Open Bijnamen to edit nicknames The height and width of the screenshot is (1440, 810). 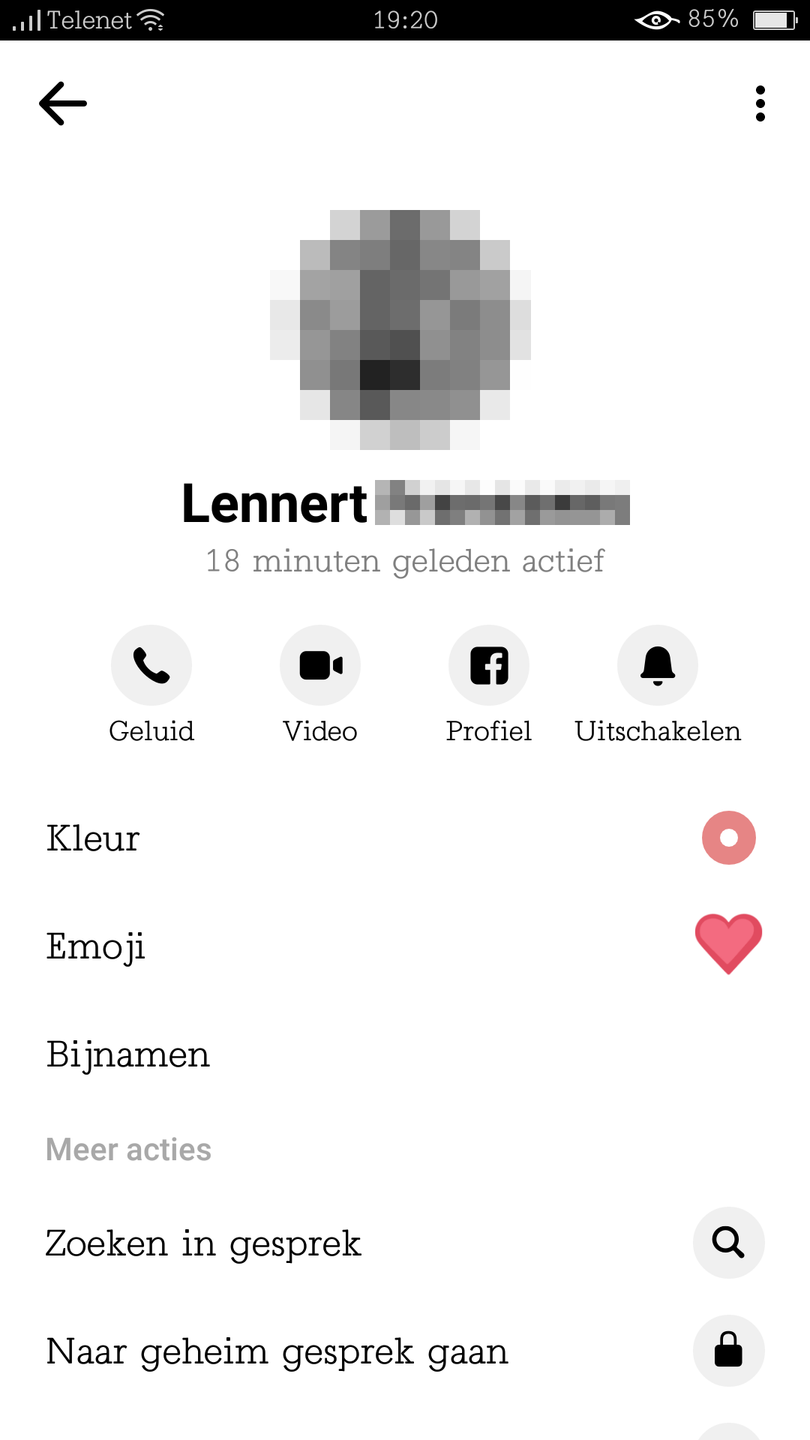(x=127, y=1054)
